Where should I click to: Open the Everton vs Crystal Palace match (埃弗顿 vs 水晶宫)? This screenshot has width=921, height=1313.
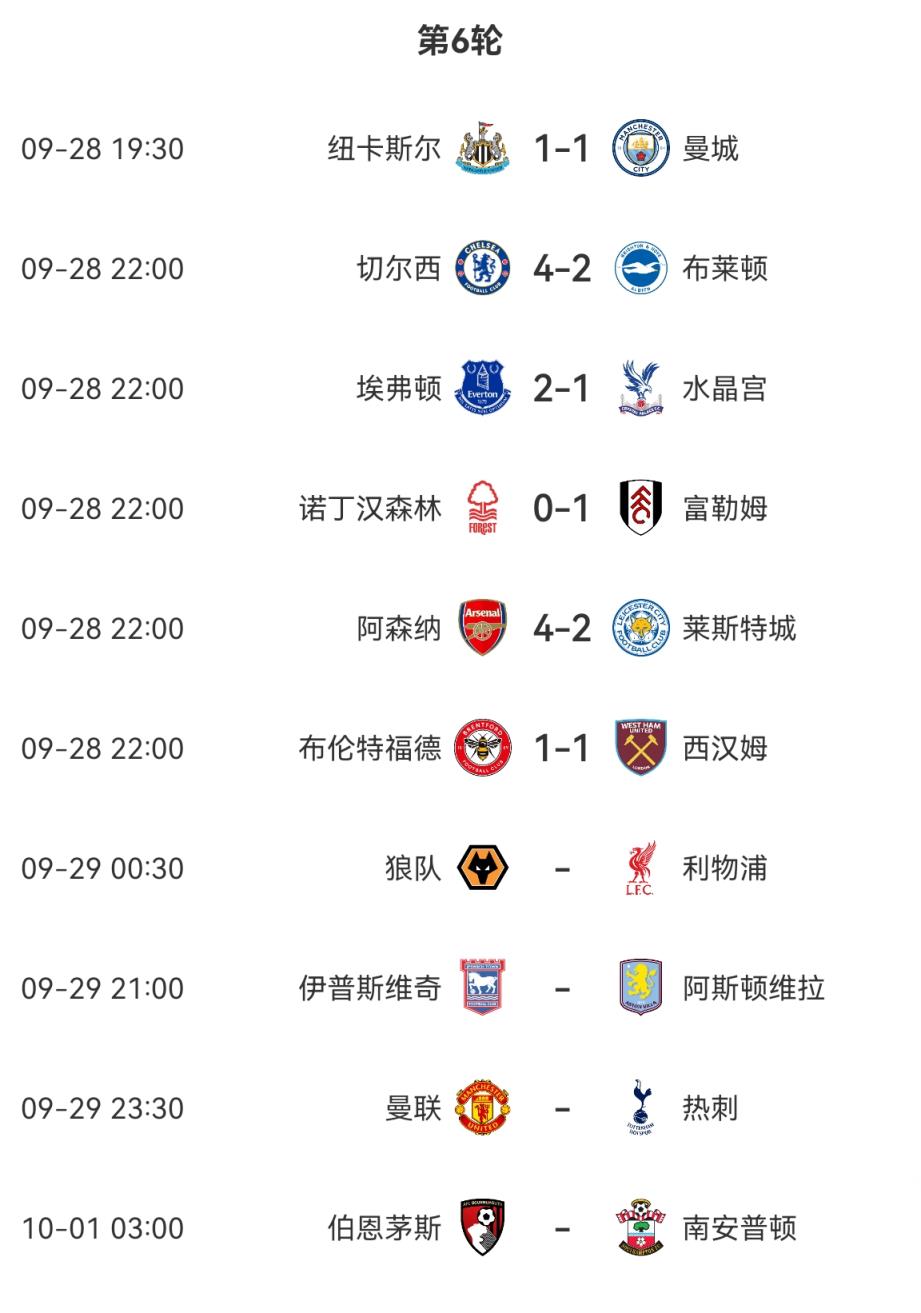click(561, 389)
